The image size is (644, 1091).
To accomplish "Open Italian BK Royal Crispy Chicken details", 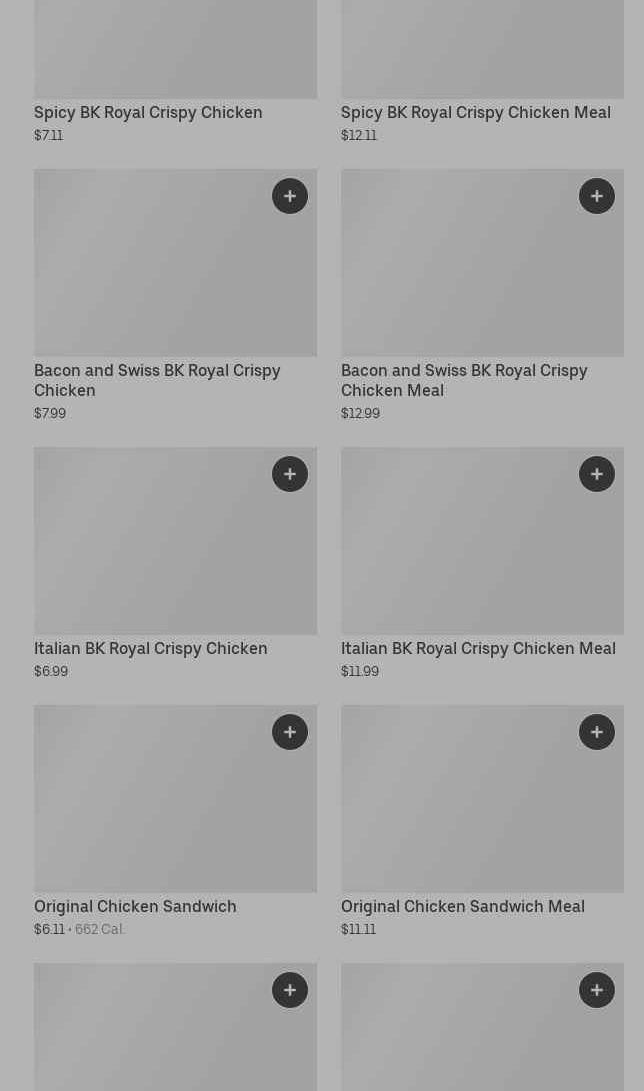I will (150, 648).
